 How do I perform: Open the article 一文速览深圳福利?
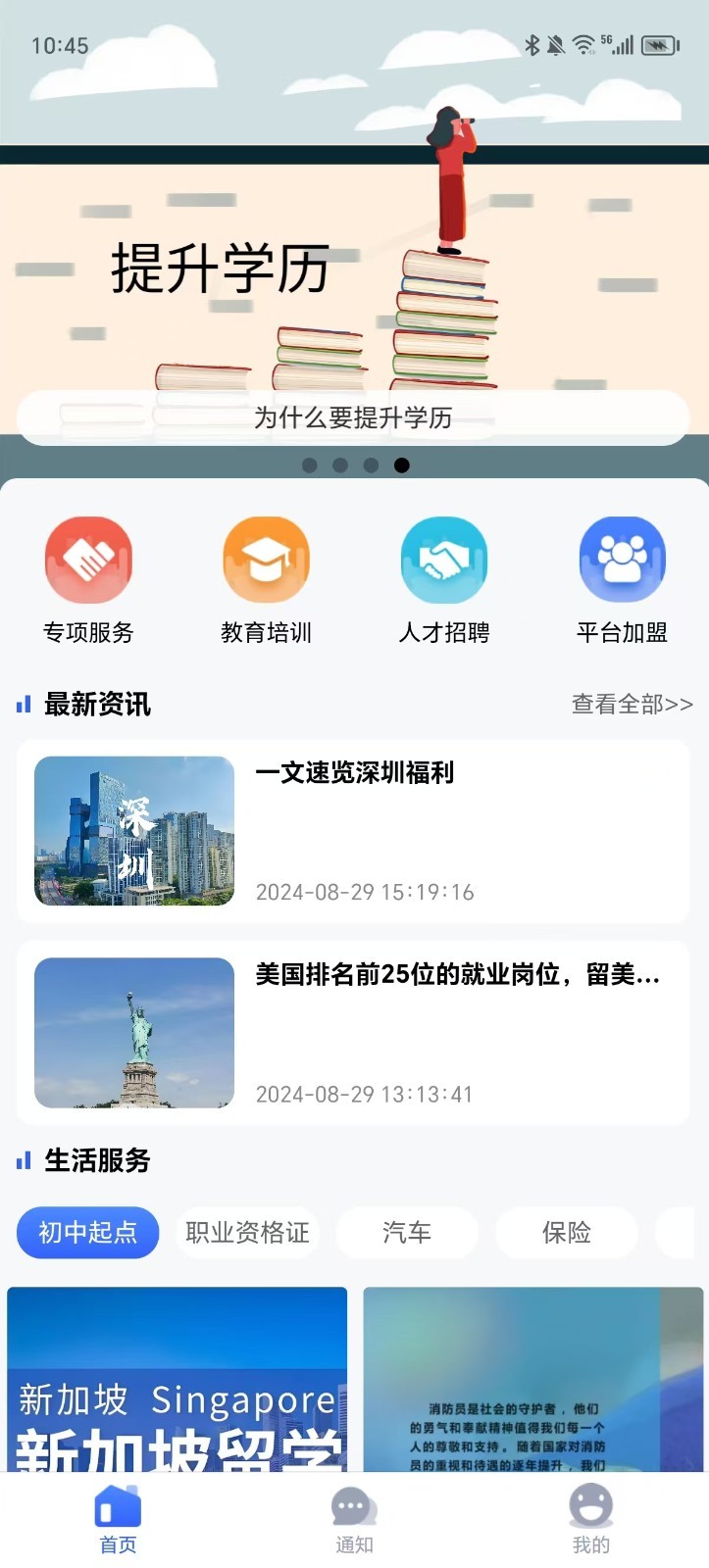tap(353, 831)
